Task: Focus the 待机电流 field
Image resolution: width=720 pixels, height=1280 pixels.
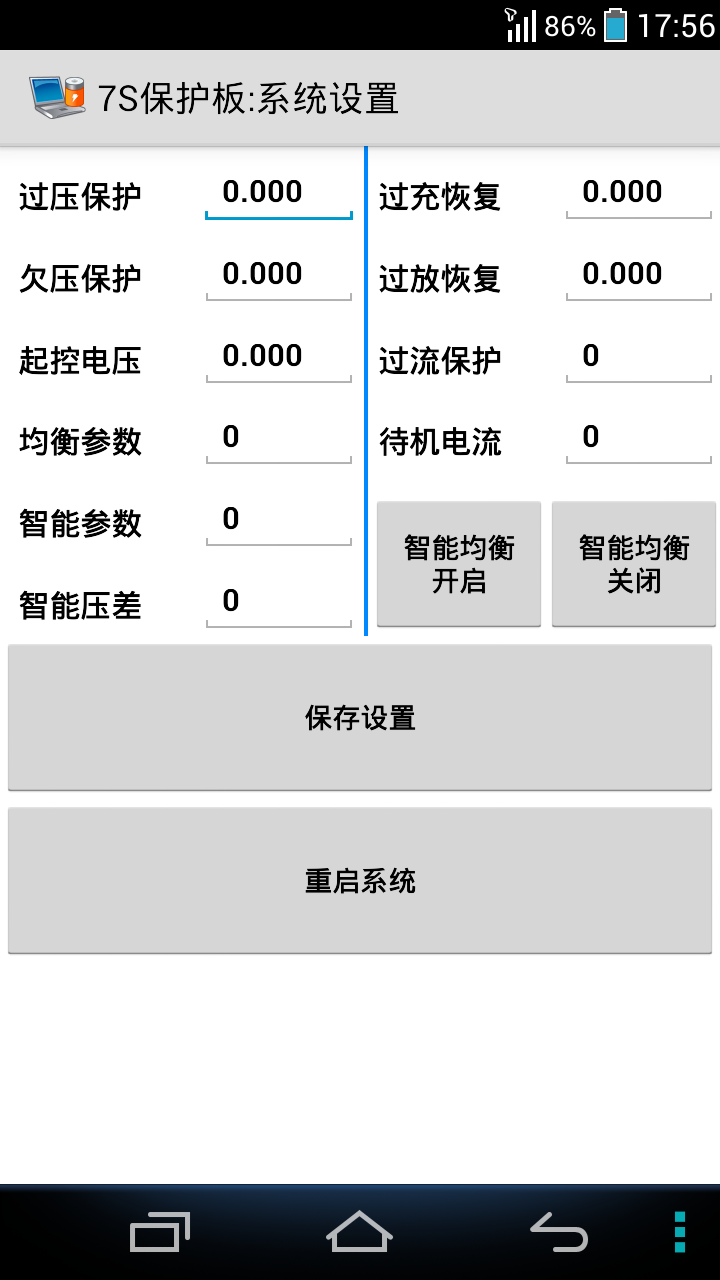Action: tap(638, 439)
